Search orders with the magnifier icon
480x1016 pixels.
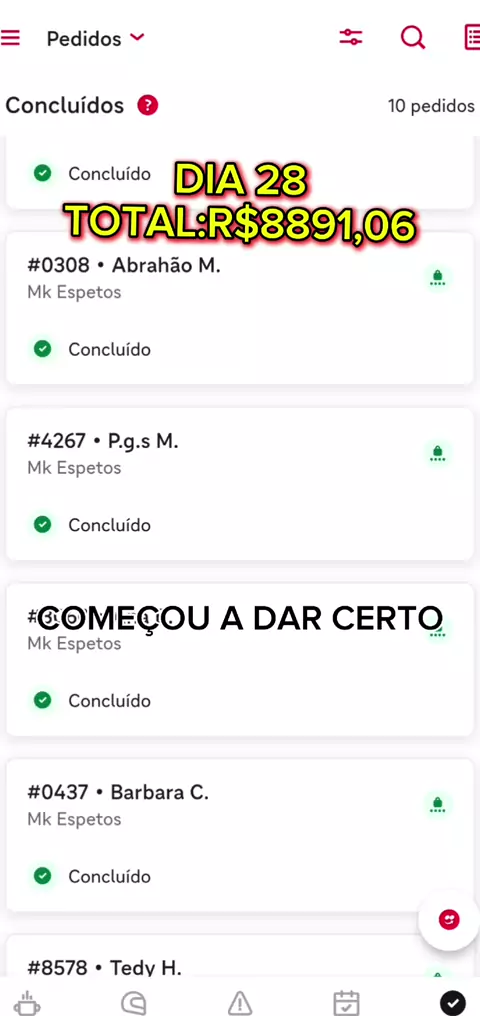click(x=413, y=38)
